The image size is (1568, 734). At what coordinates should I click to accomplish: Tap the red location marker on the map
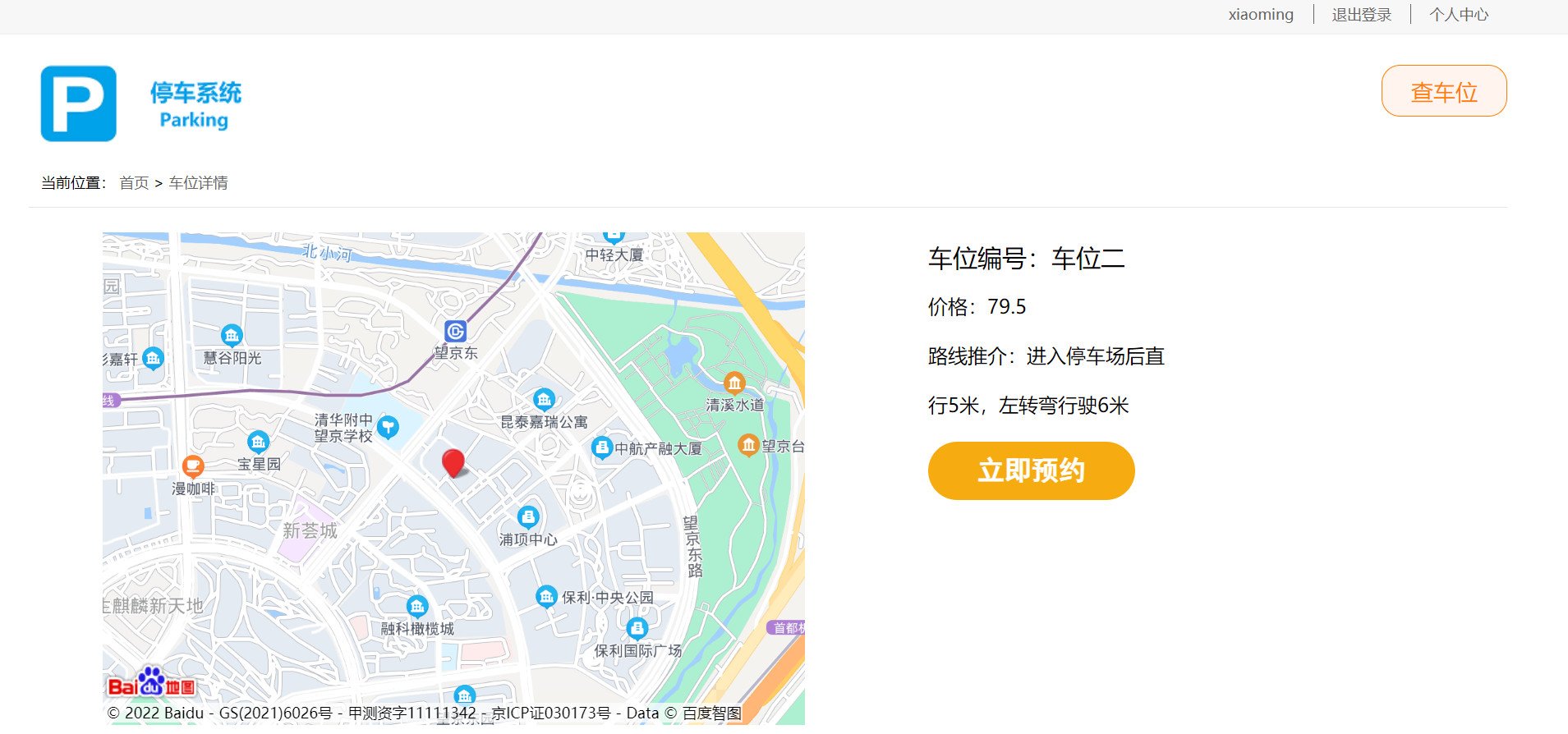click(x=453, y=462)
